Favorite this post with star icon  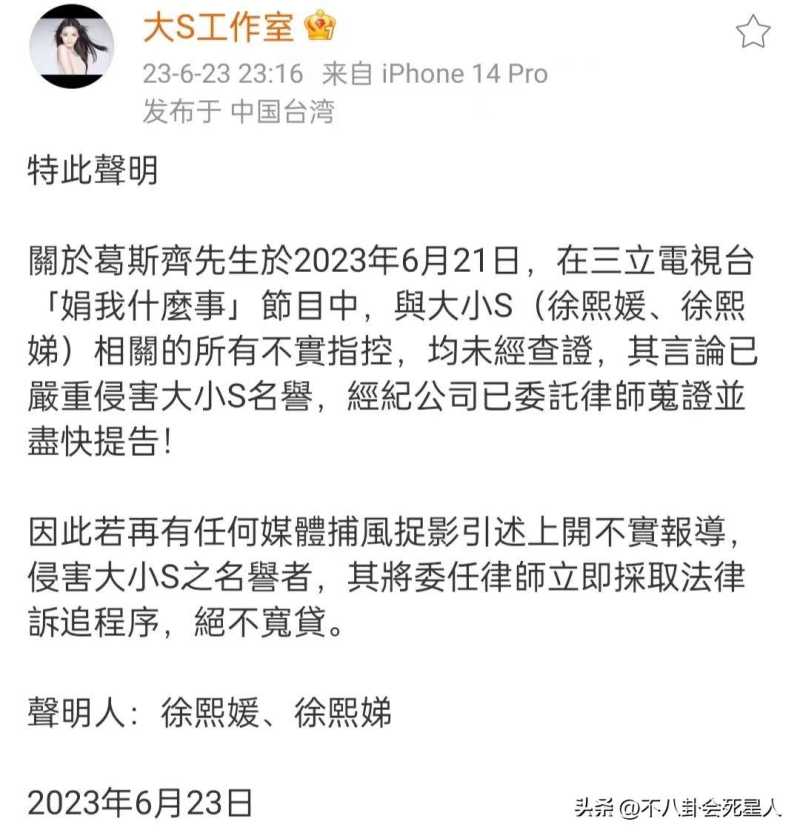753,33
